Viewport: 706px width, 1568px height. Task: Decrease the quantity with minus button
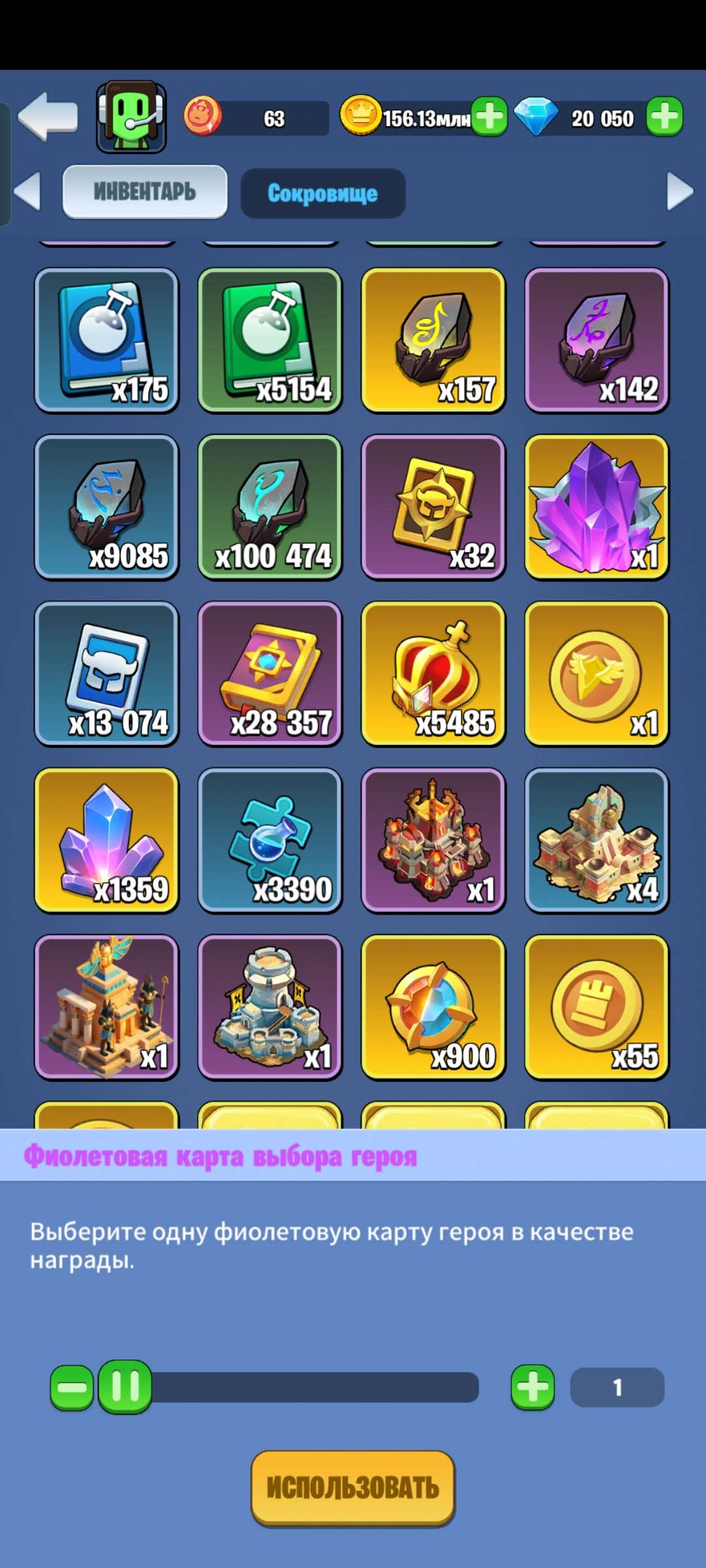point(72,1388)
